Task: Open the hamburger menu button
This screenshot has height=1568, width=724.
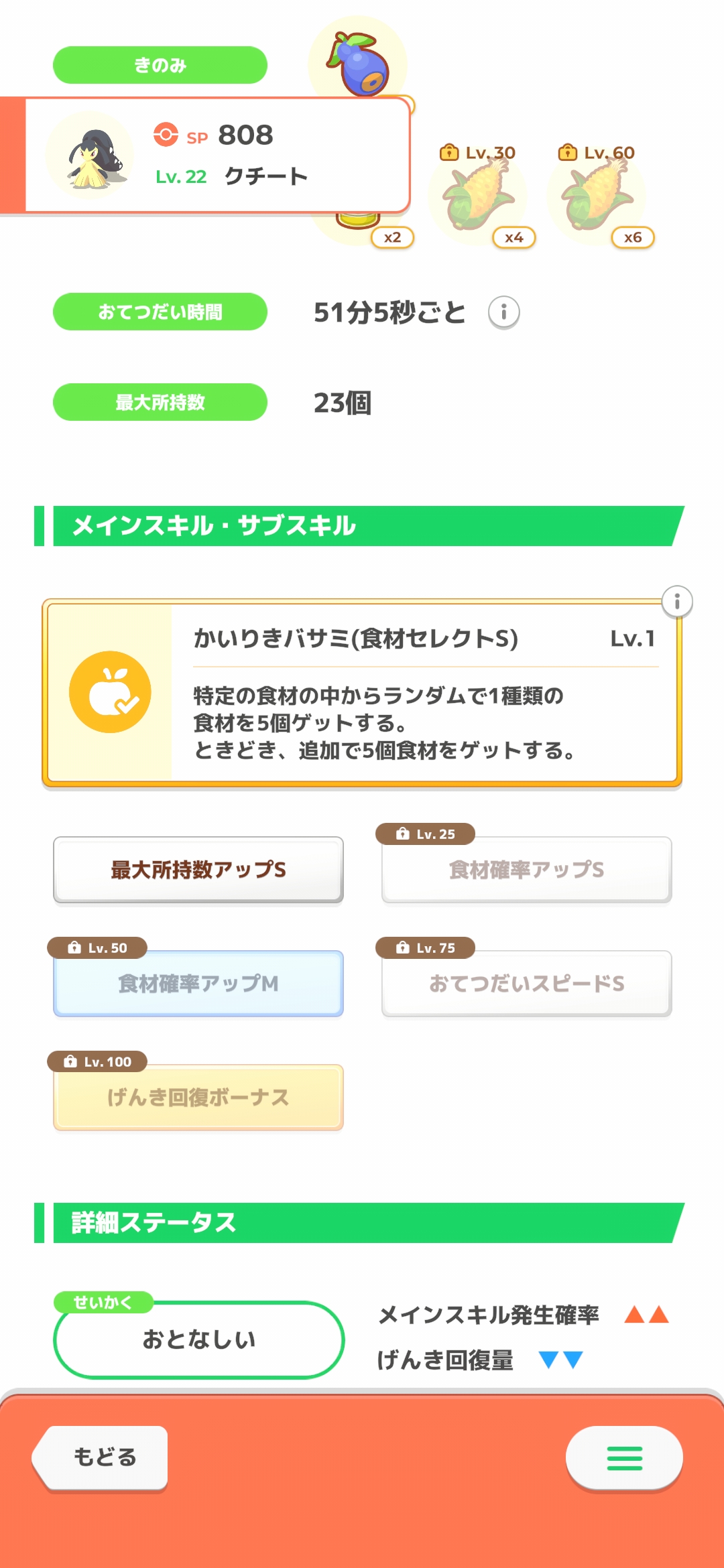Action: 624,1457
